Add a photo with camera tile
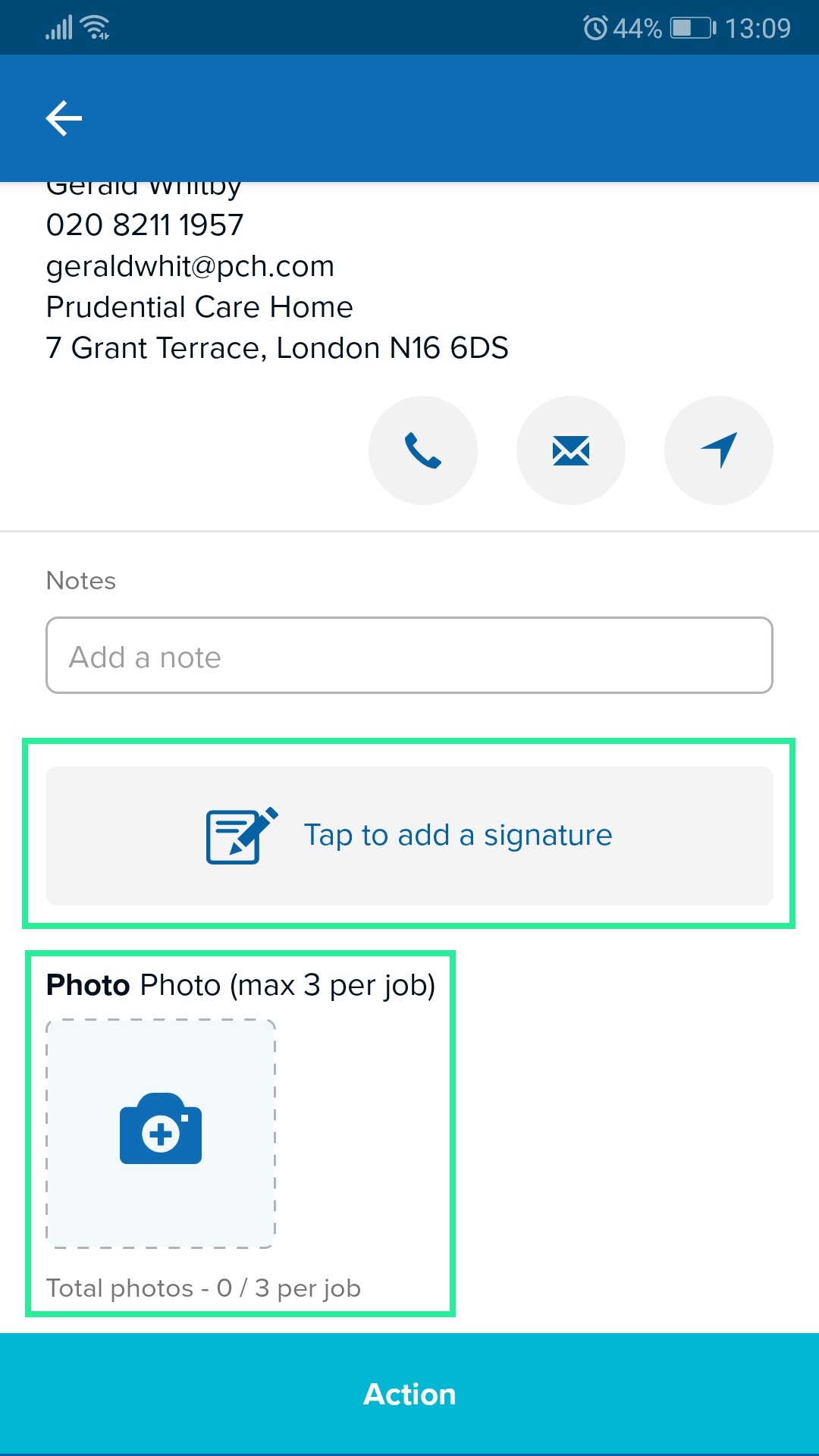This screenshot has height=1456, width=819. 161,1133
